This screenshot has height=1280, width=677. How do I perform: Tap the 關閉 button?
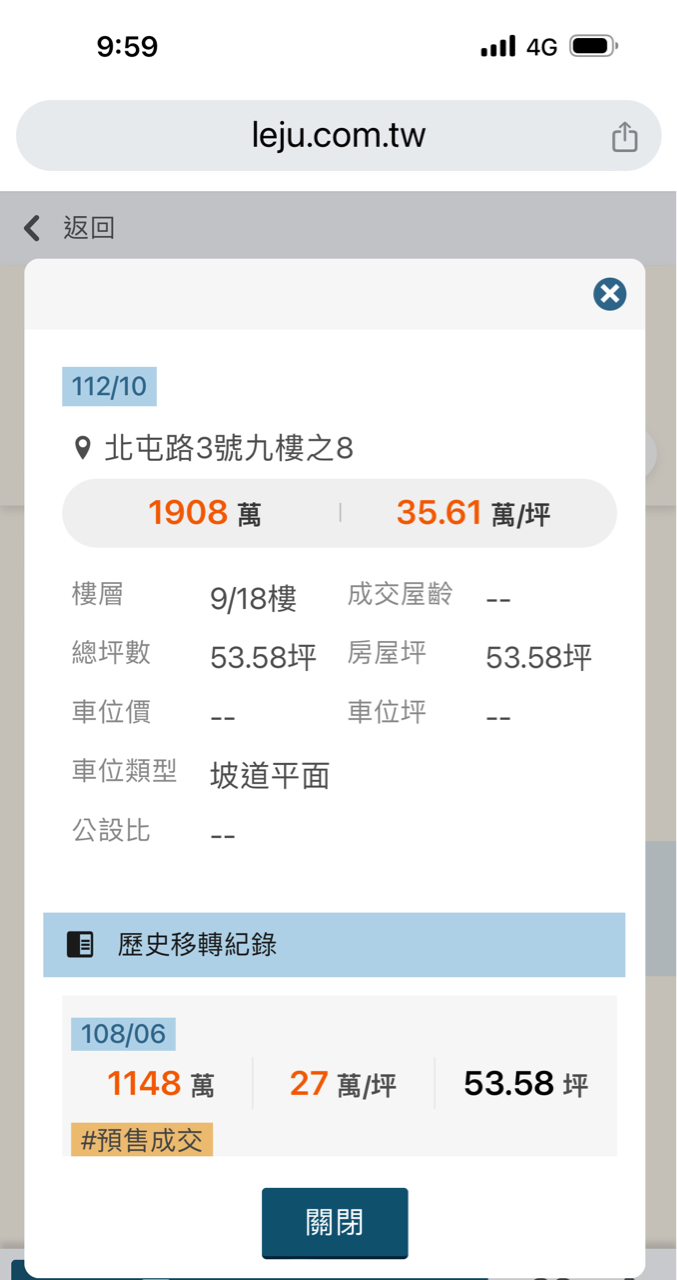coord(335,1222)
